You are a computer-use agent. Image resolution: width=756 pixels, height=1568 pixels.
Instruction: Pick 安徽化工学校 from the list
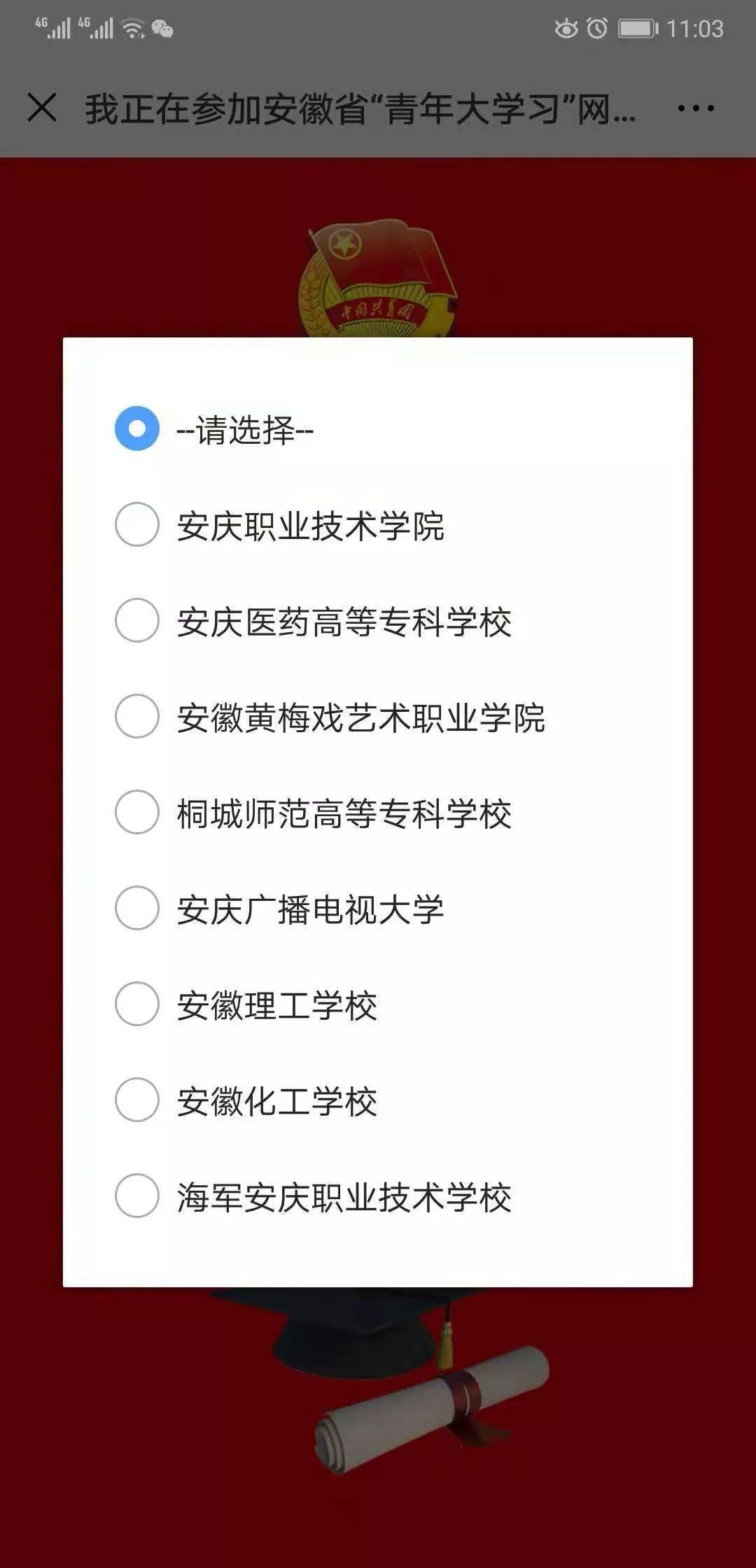tap(378, 1100)
